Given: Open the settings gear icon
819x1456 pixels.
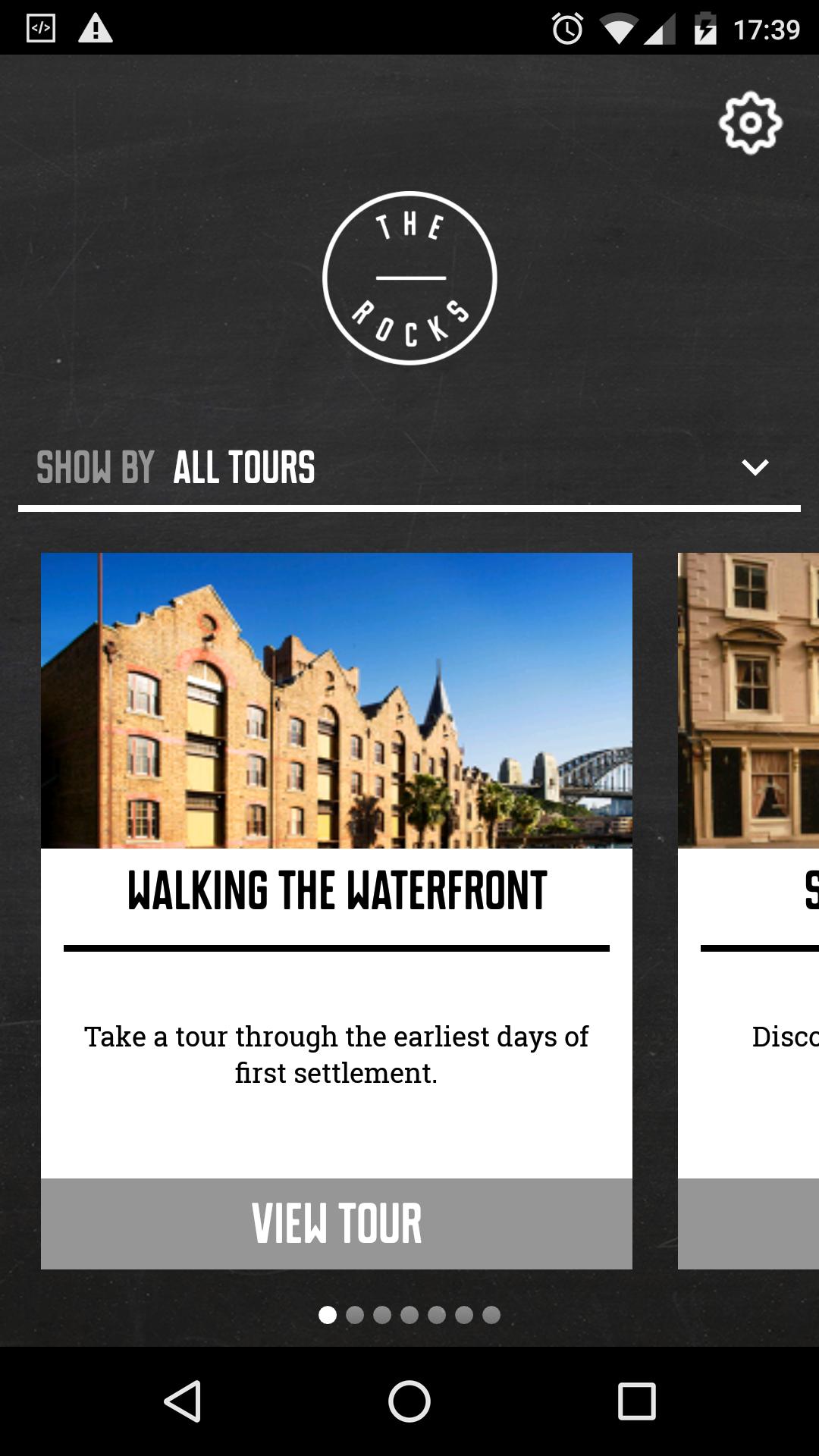Looking at the screenshot, I should (750, 123).
